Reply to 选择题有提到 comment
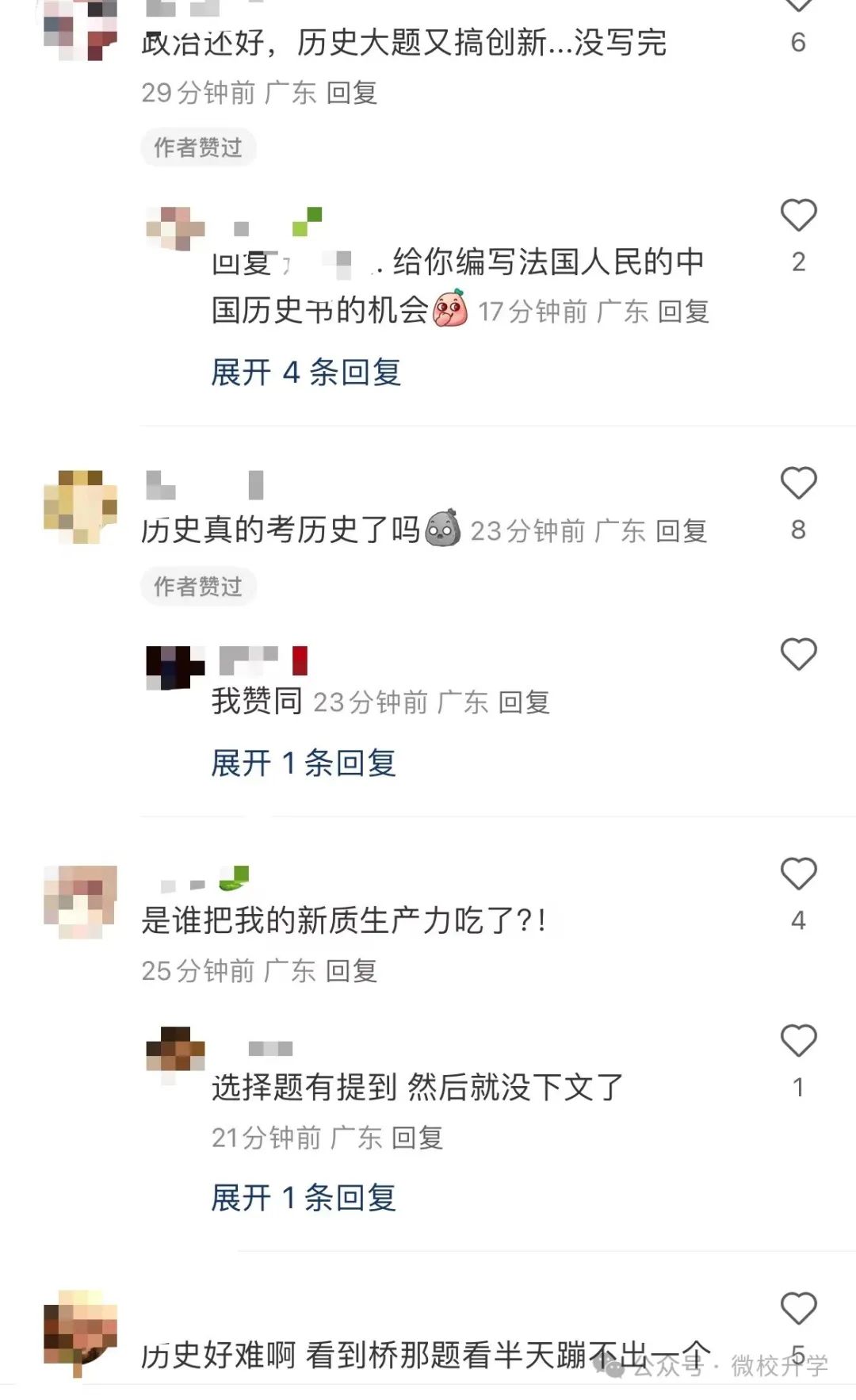 417,1138
